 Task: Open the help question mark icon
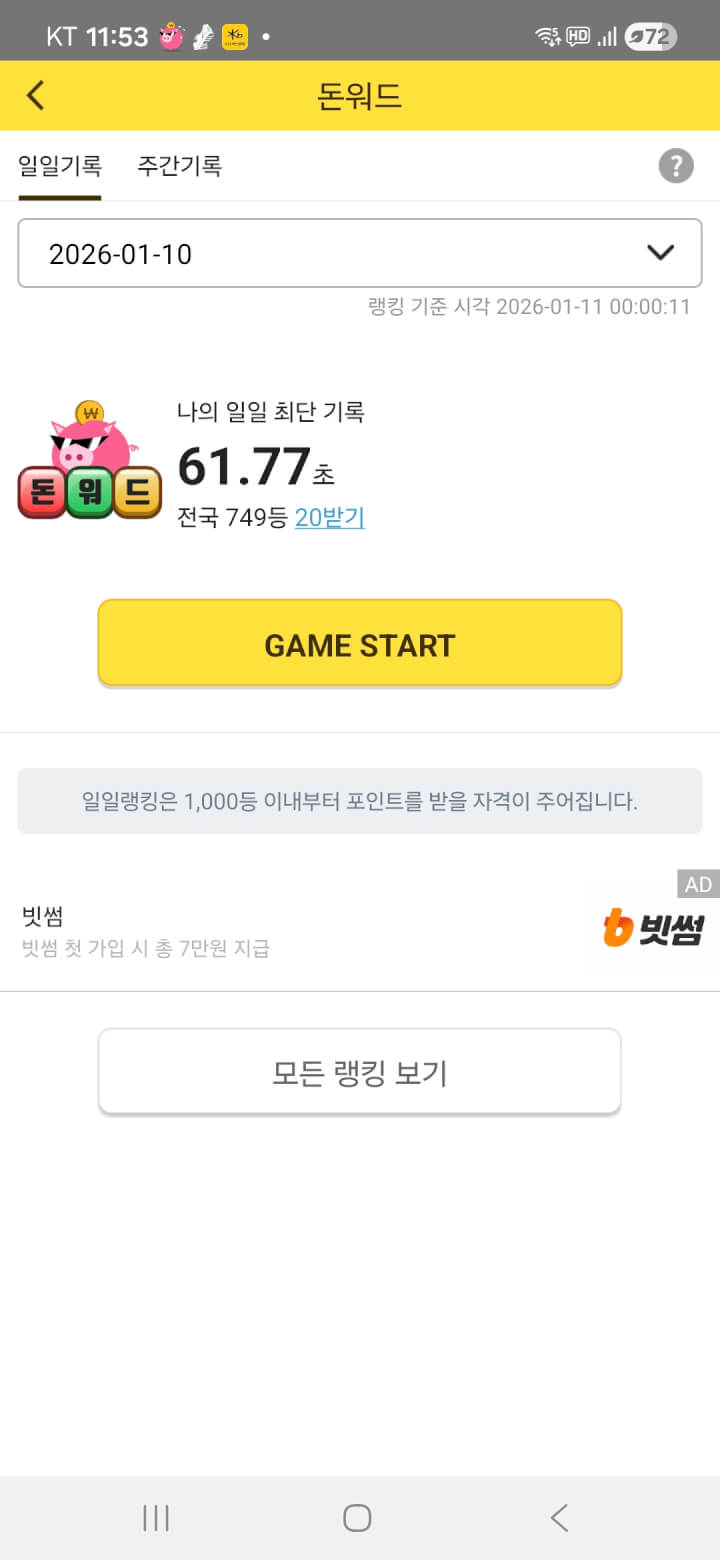tap(676, 166)
